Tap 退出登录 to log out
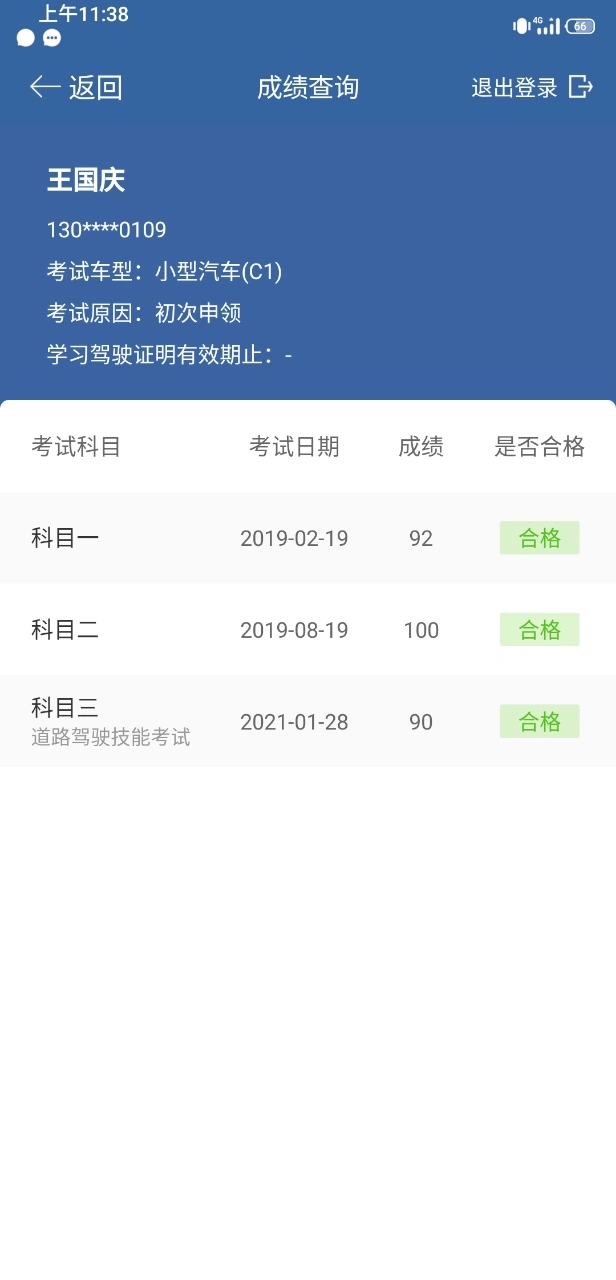 531,88
